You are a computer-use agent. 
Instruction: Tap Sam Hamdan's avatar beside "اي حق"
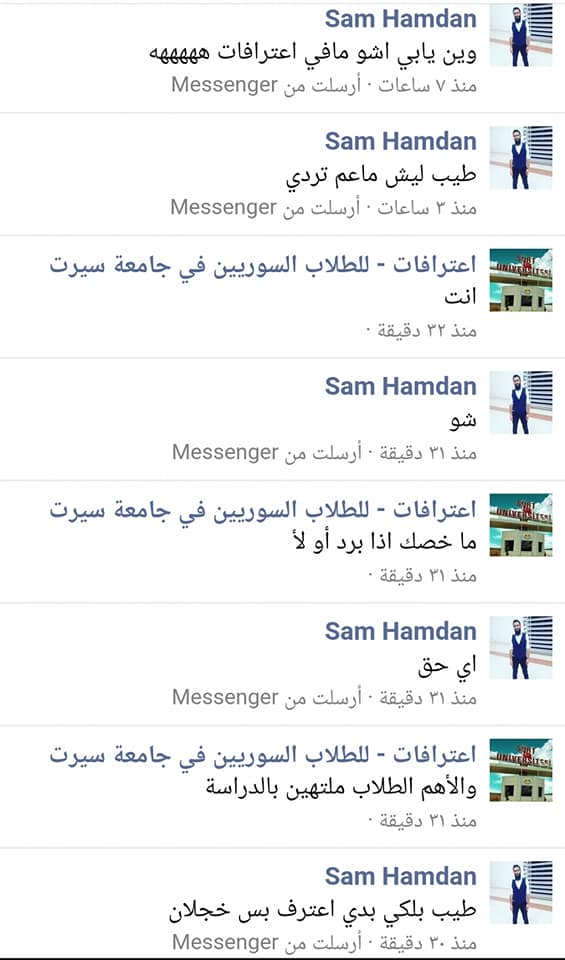(521, 647)
